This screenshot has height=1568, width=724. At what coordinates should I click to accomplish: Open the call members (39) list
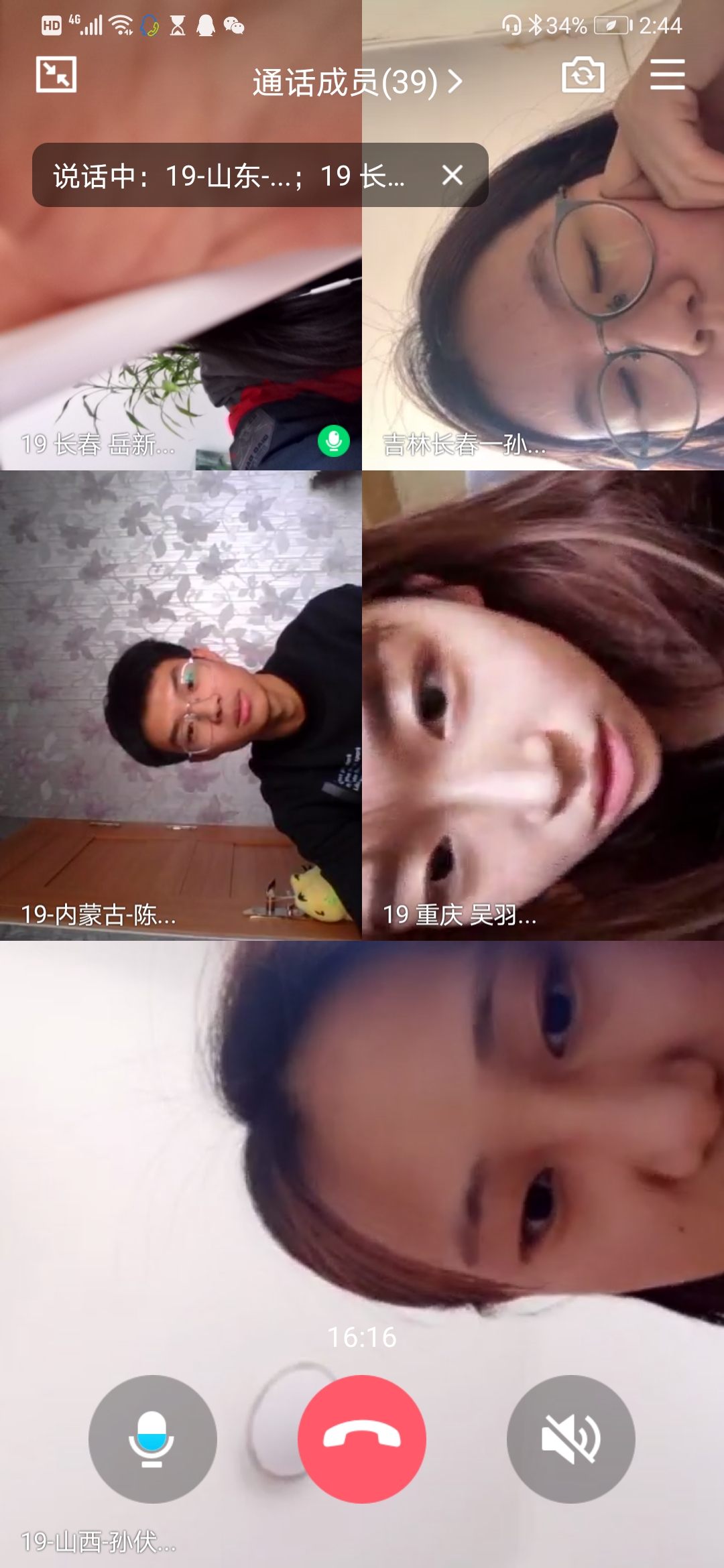tap(357, 82)
